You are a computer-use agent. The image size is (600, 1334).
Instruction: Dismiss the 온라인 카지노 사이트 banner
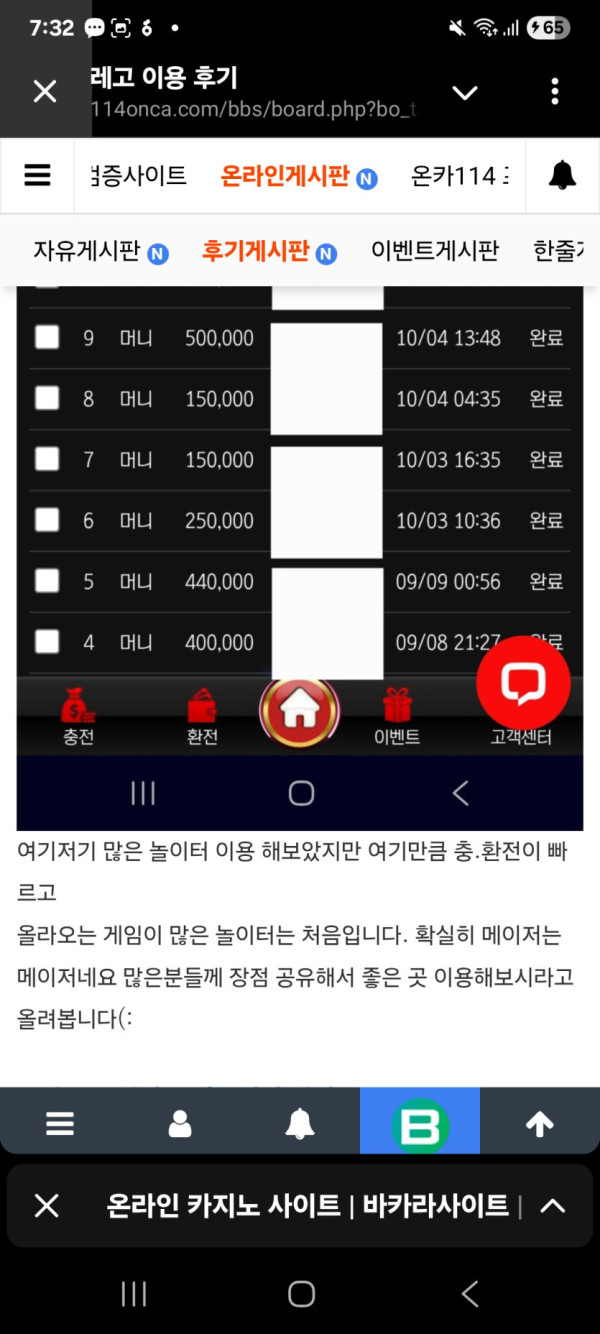coord(47,1206)
